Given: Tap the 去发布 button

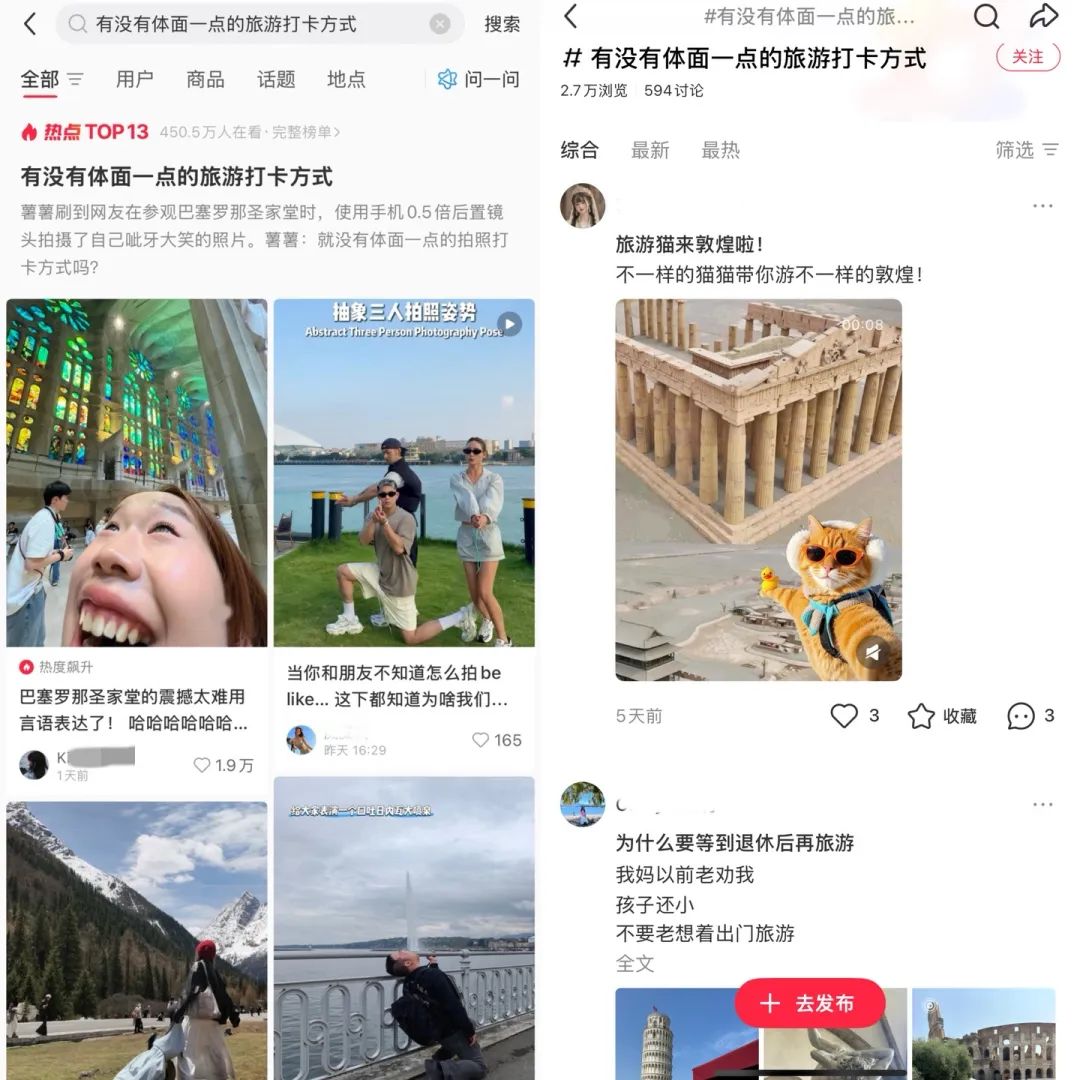Looking at the screenshot, I should [810, 1004].
